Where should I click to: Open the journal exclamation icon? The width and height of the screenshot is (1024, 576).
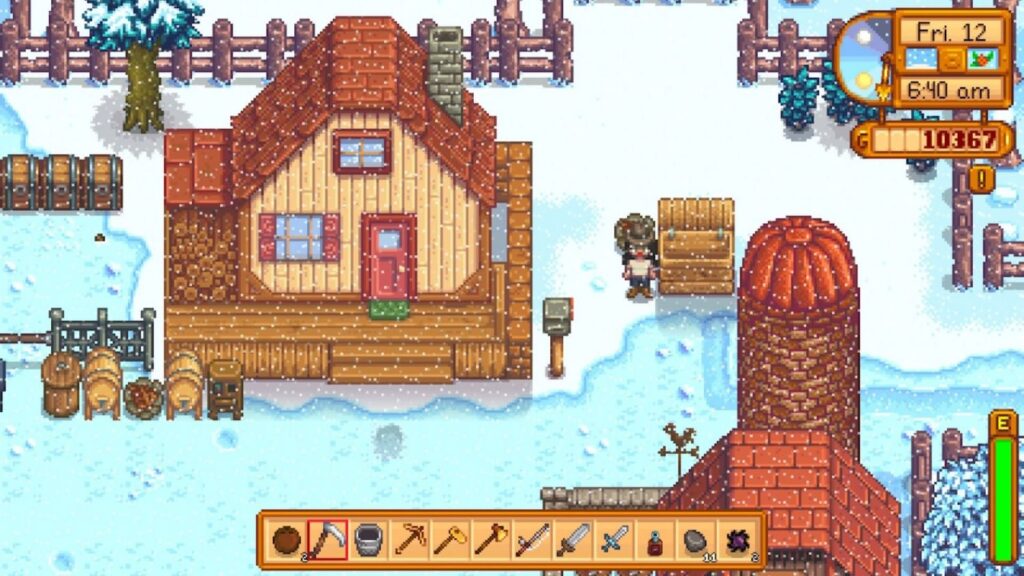point(982,179)
